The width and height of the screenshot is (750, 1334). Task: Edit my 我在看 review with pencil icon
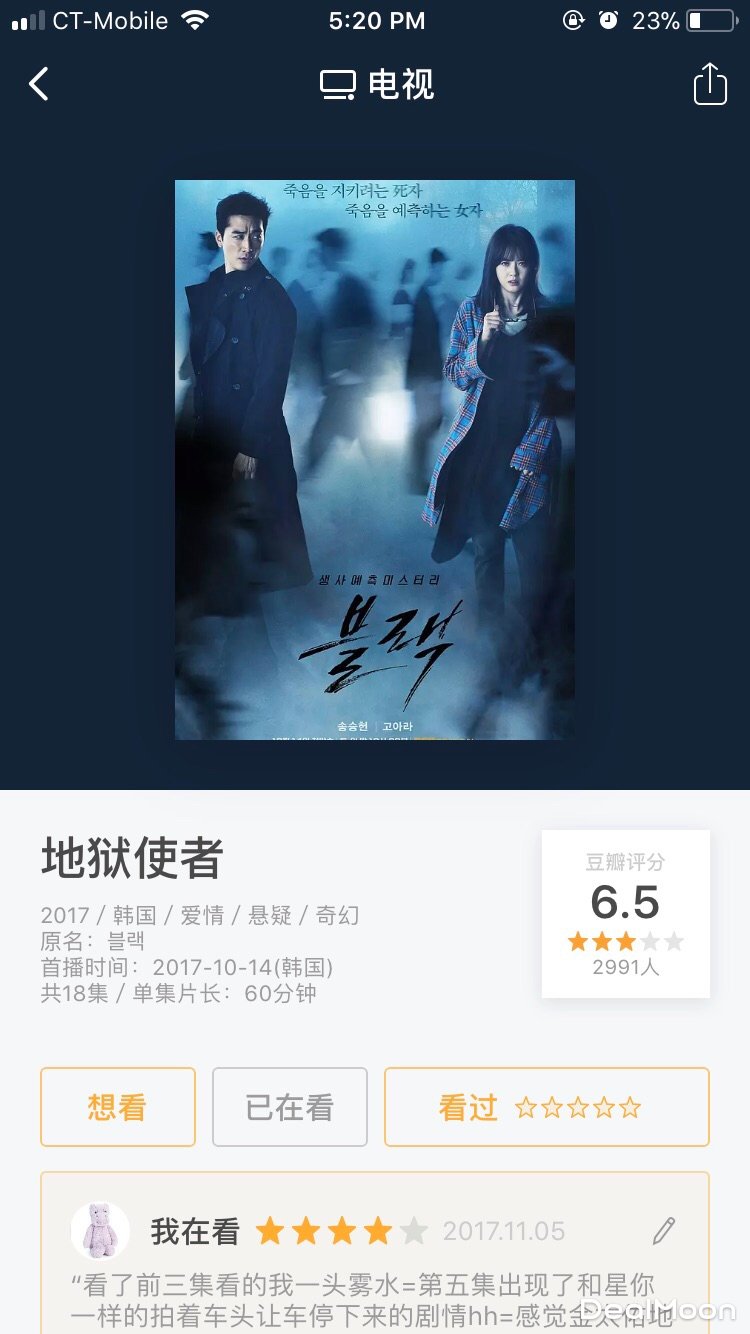(x=664, y=1231)
